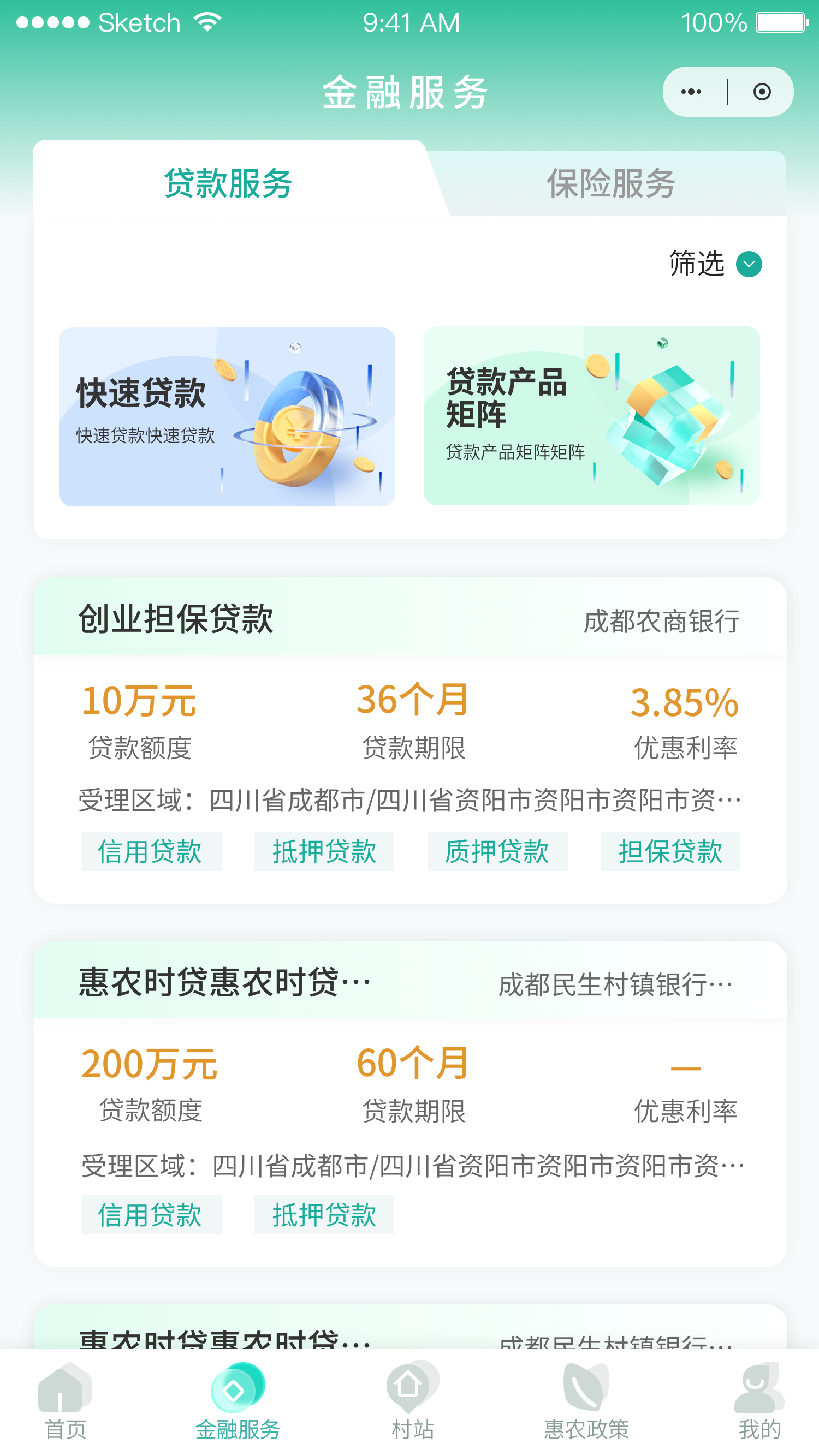Select the 贷款服务 tab
This screenshot has height=1456, width=819.
[x=228, y=184]
